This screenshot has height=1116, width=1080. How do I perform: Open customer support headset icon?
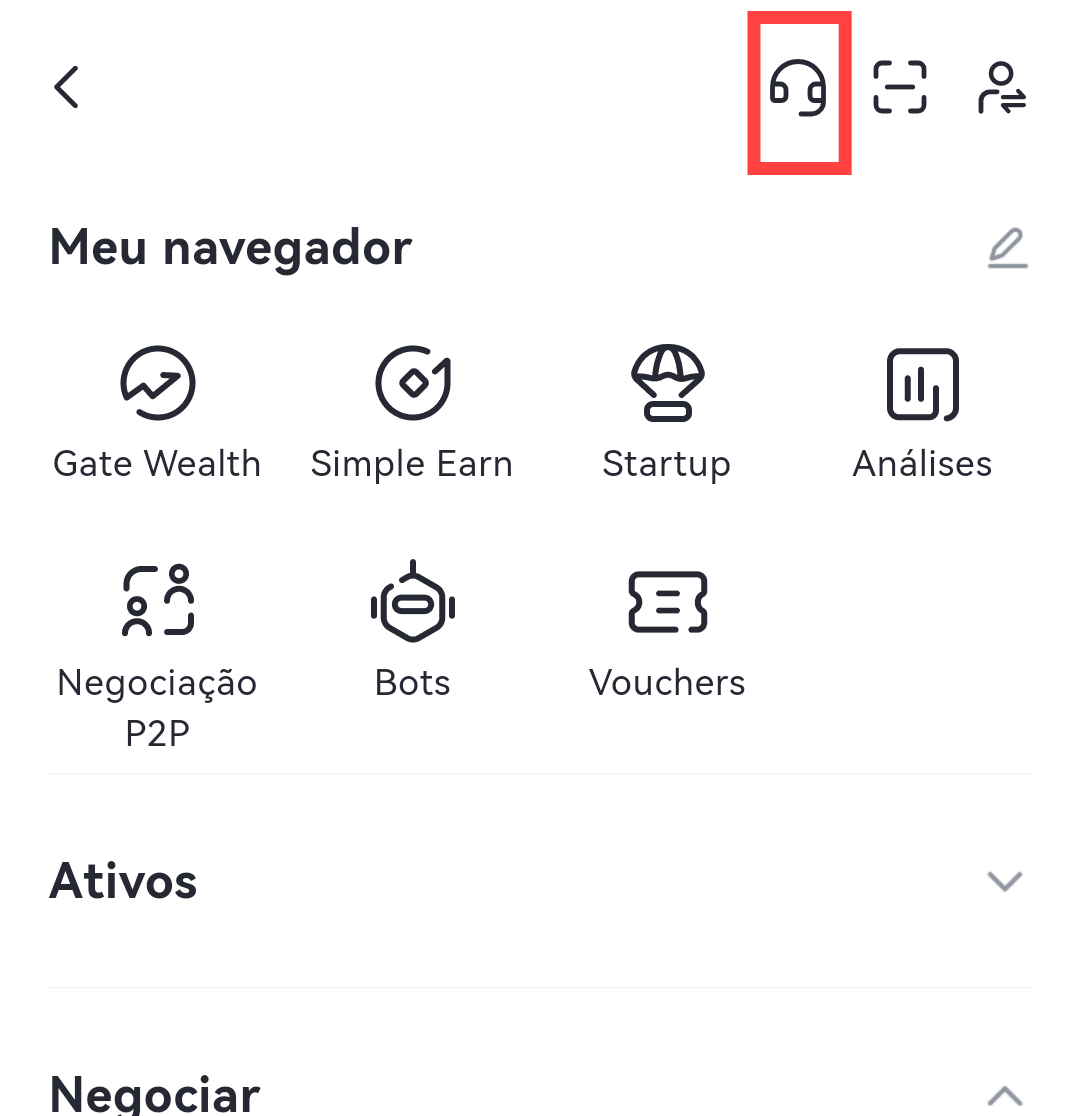pyautogui.click(x=798, y=88)
